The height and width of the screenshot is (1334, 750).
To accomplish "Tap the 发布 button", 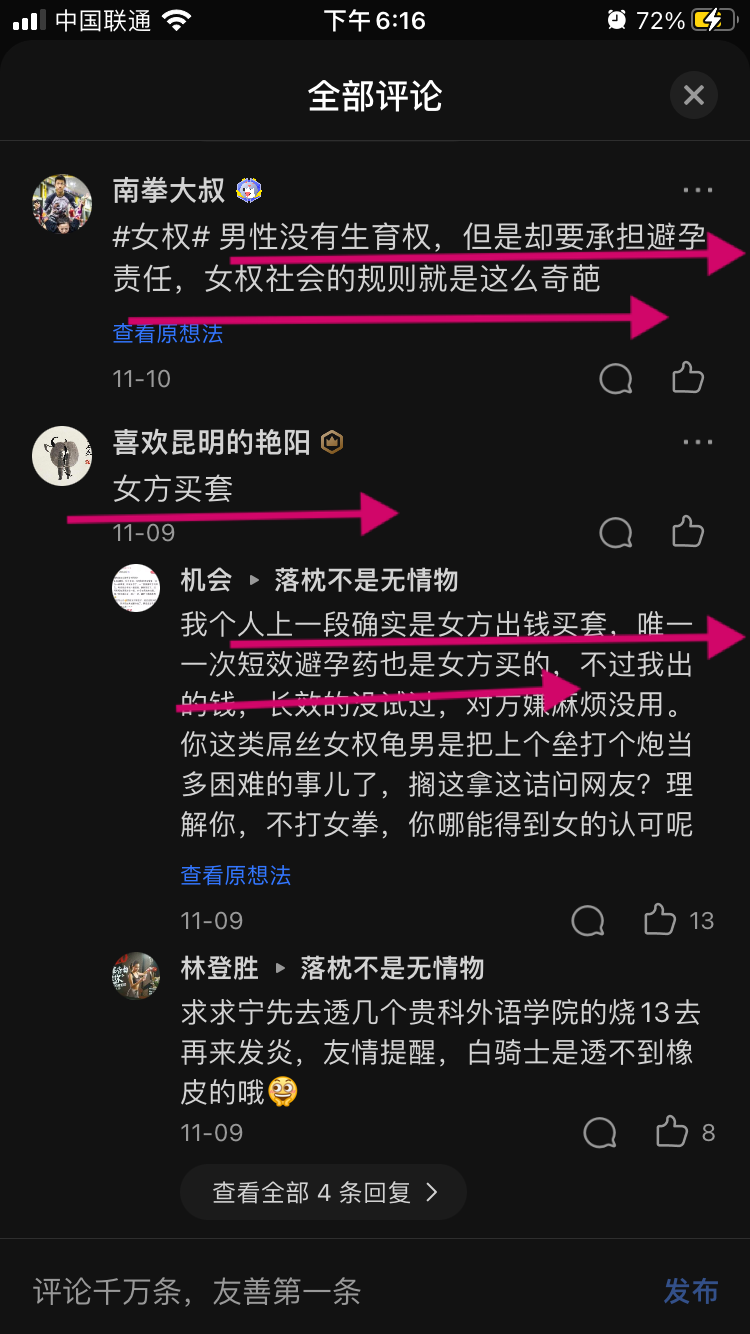I will pos(691,1291).
